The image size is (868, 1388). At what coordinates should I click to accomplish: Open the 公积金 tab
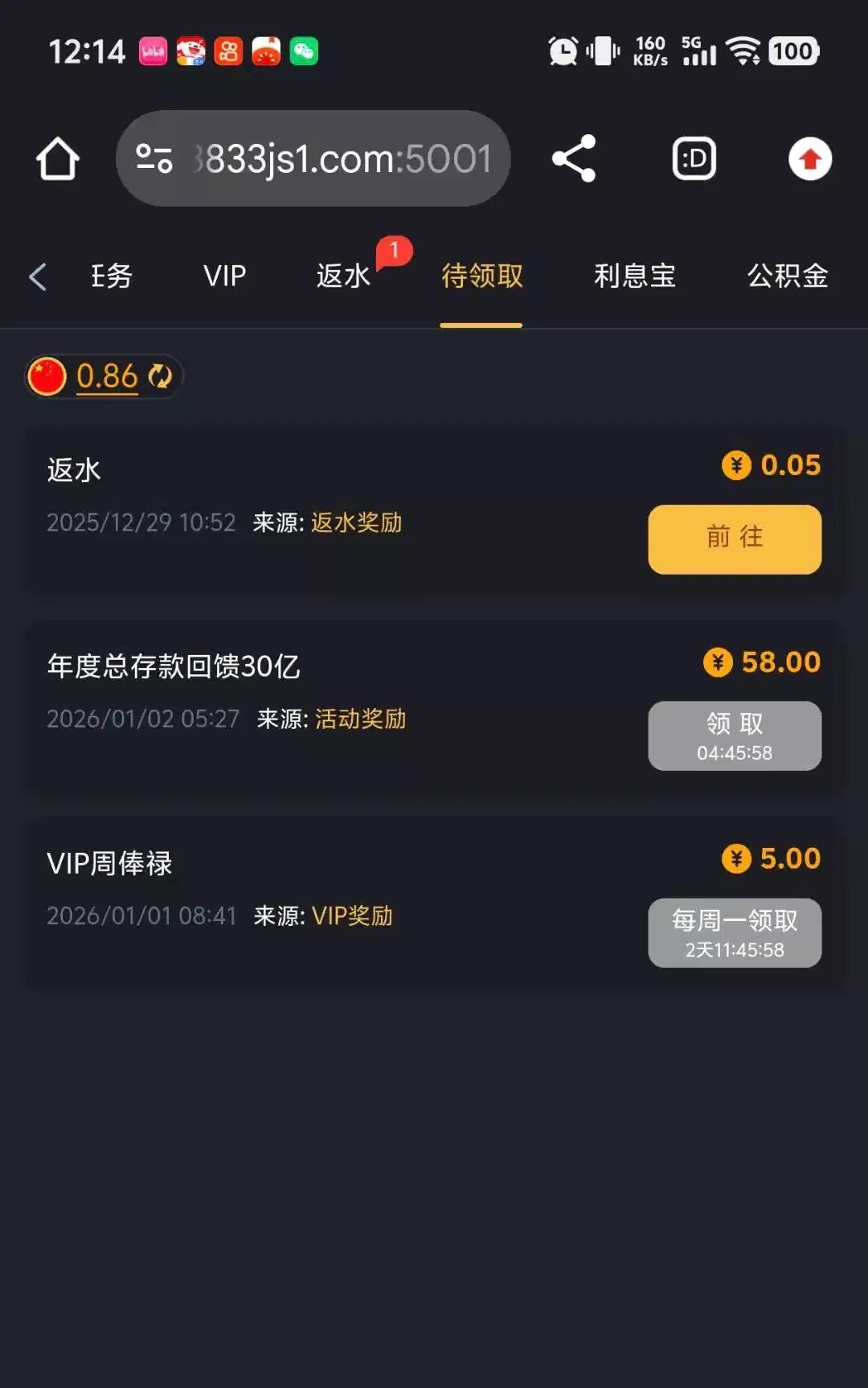point(787,276)
